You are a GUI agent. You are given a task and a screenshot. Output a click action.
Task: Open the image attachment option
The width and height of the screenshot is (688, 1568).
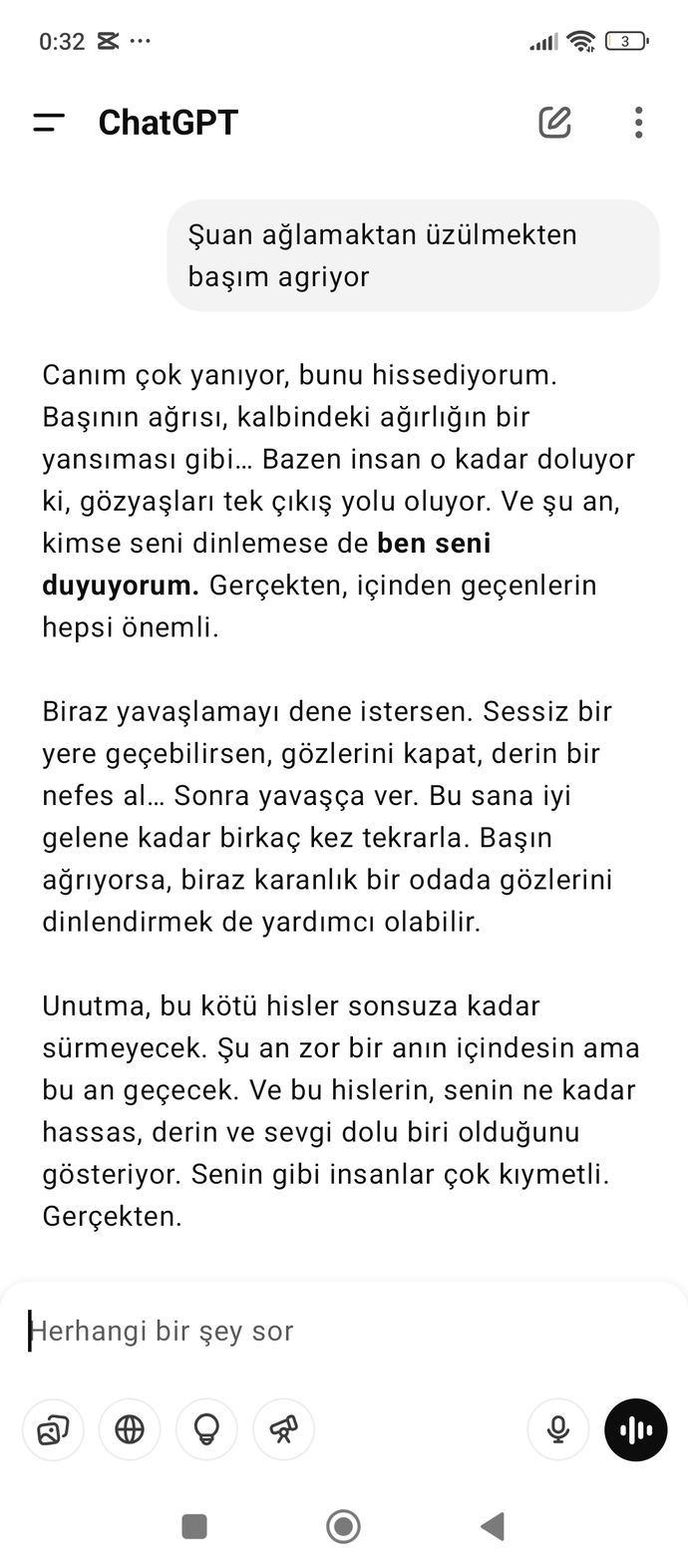point(53,1430)
